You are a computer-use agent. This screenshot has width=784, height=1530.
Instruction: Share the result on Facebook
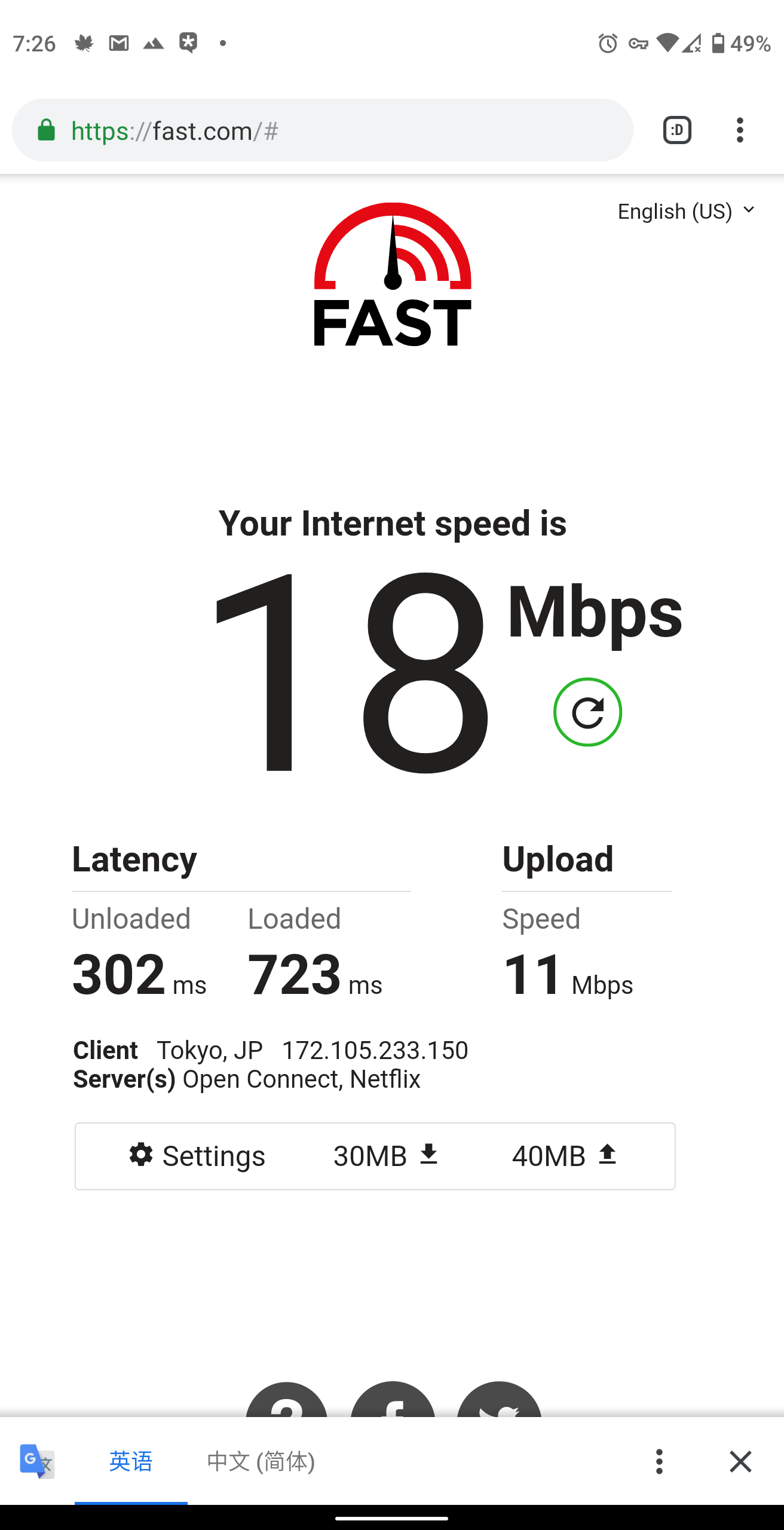click(x=393, y=1402)
